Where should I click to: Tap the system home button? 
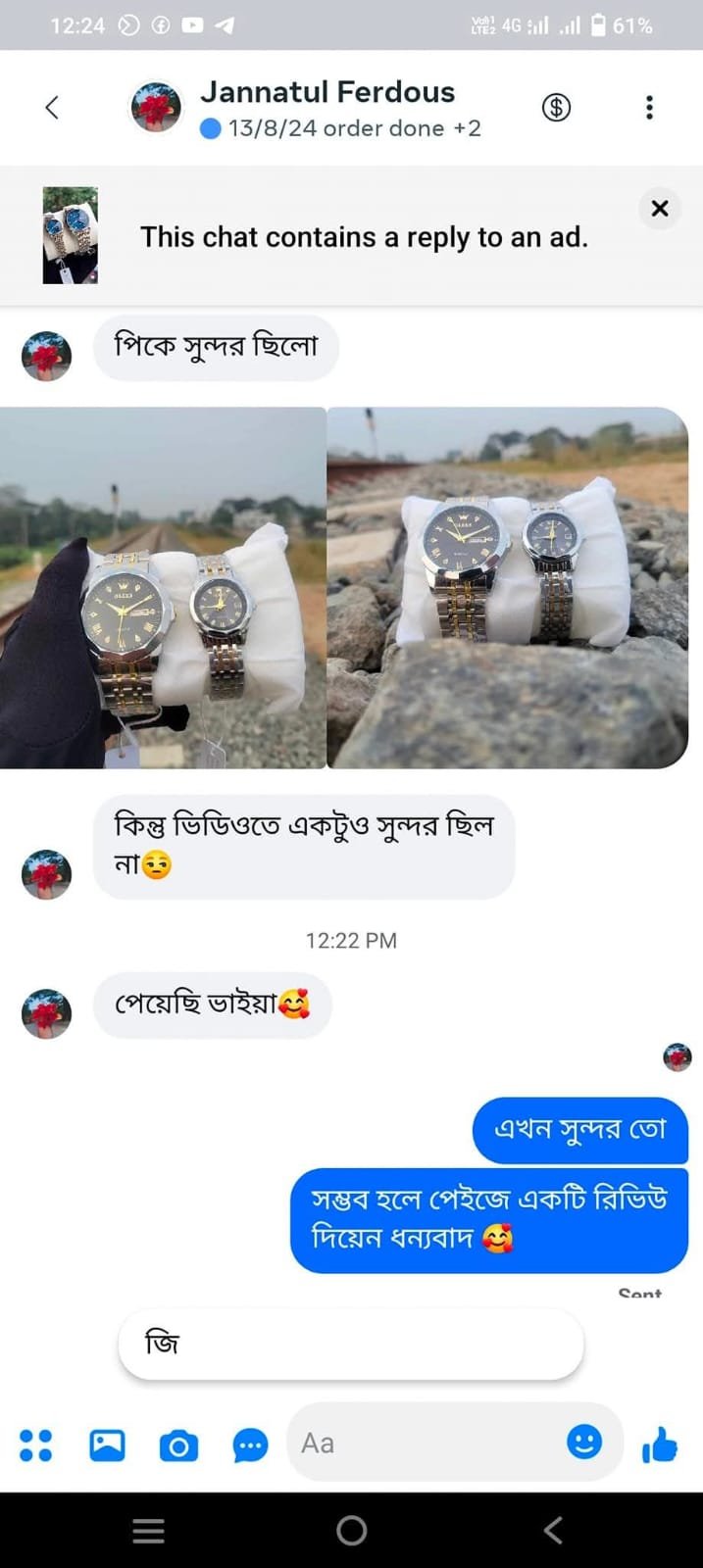coord(351,1530)
